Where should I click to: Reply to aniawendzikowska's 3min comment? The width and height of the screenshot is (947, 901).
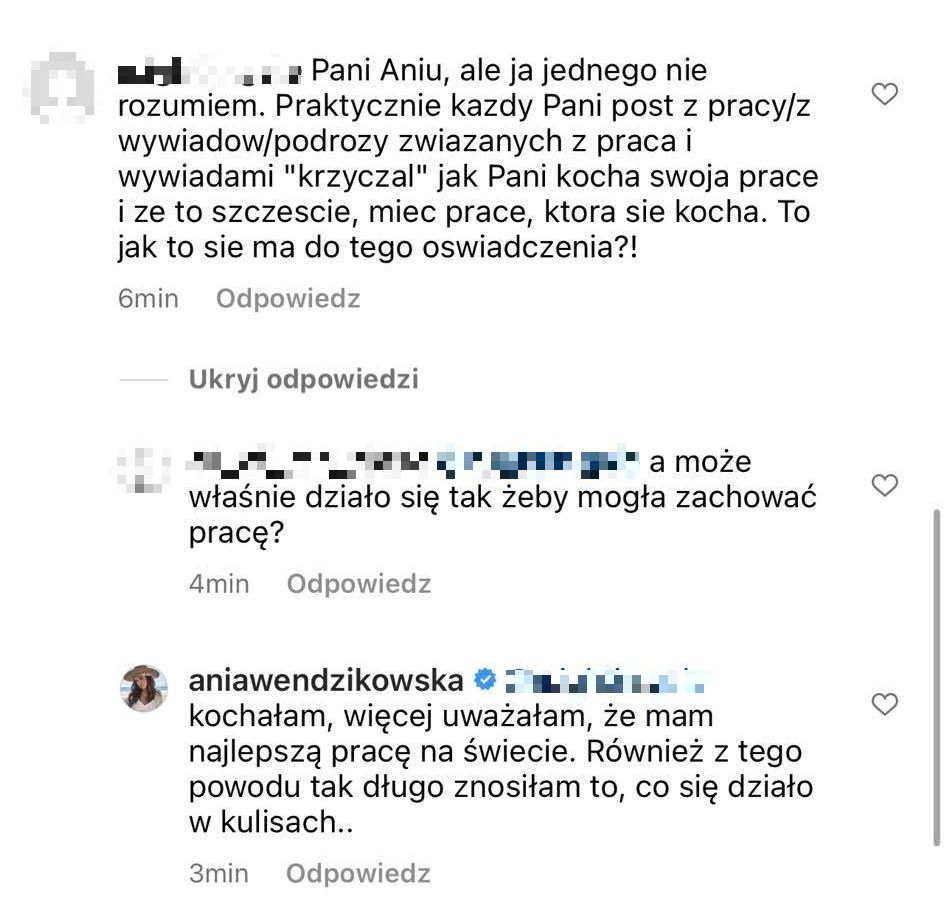tap(358, 873)
